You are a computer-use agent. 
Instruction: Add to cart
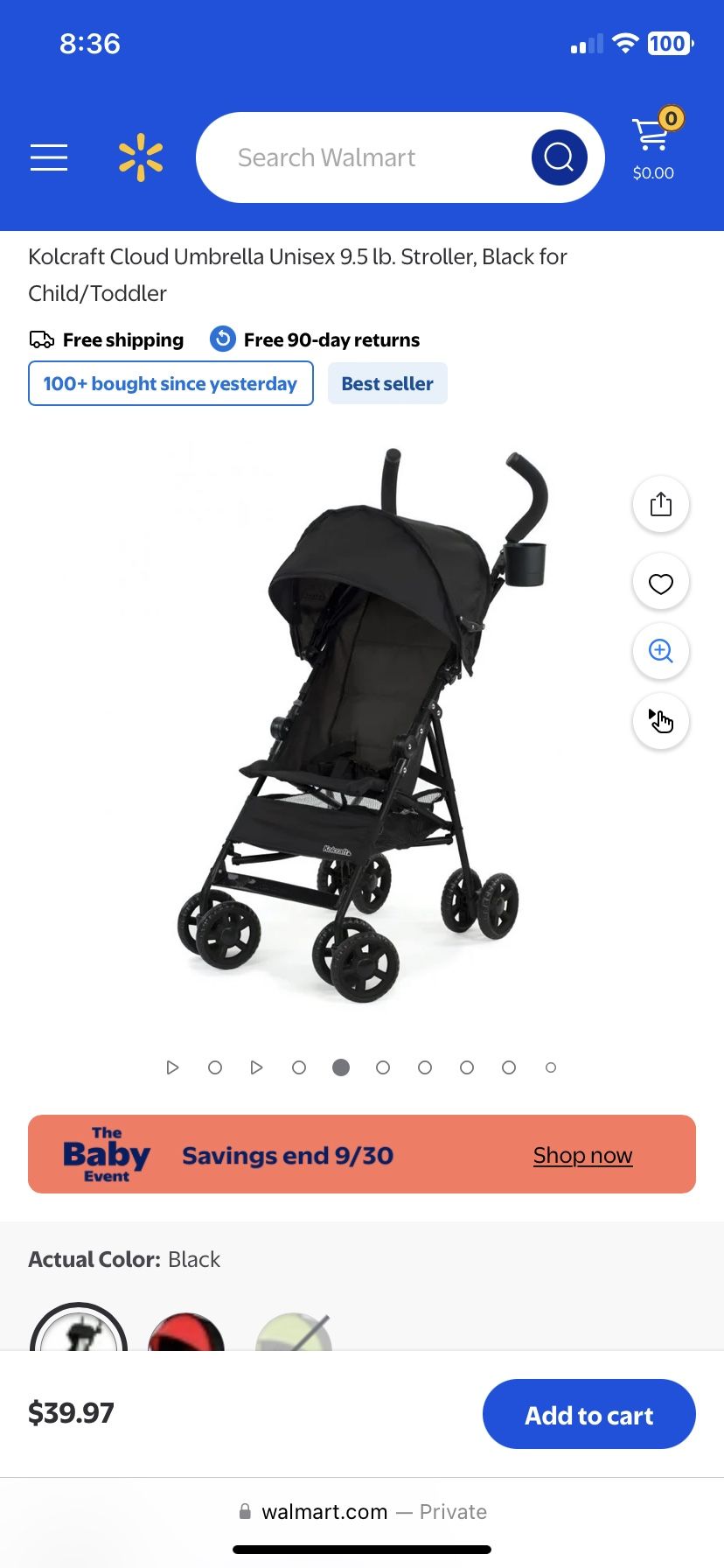[589, 1414]
